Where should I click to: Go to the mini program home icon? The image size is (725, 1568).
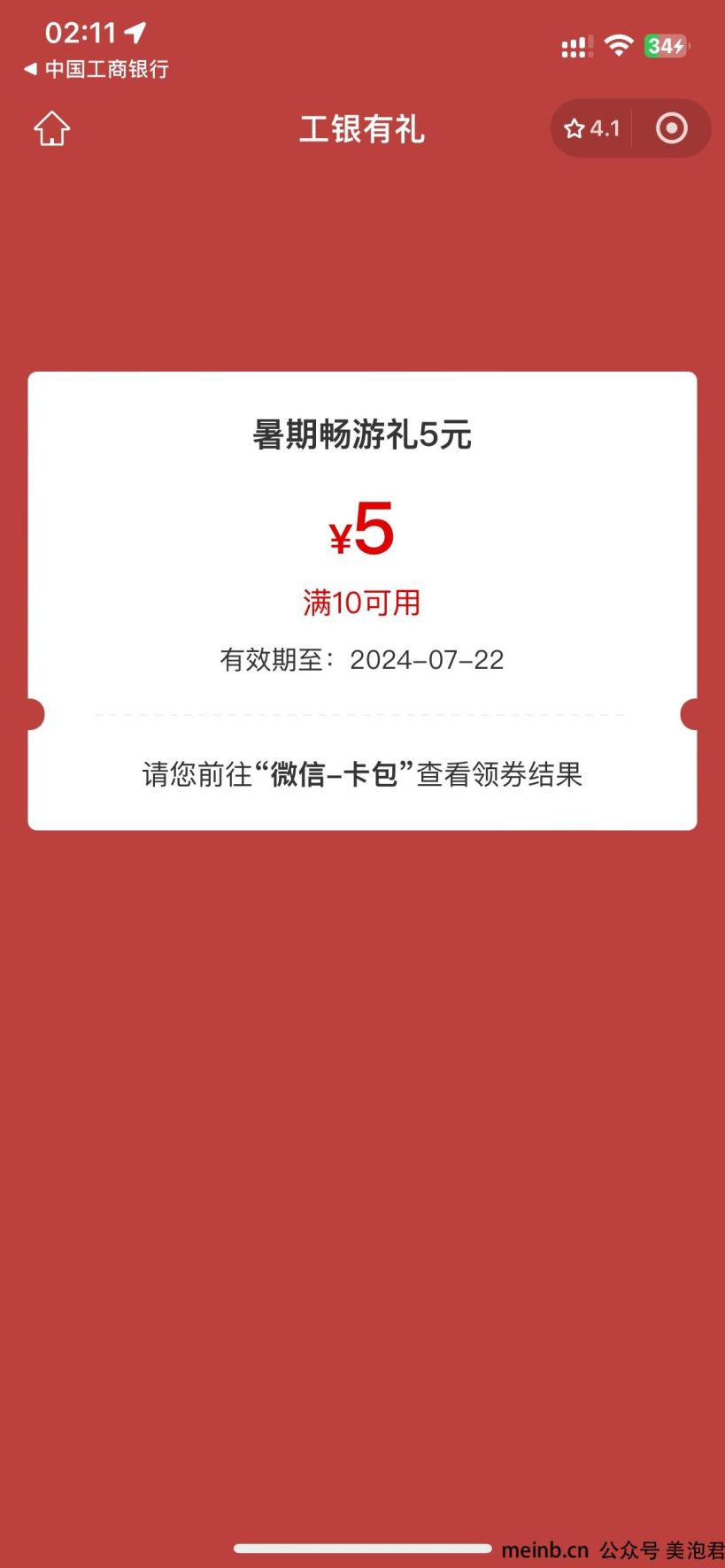[52, 128]
